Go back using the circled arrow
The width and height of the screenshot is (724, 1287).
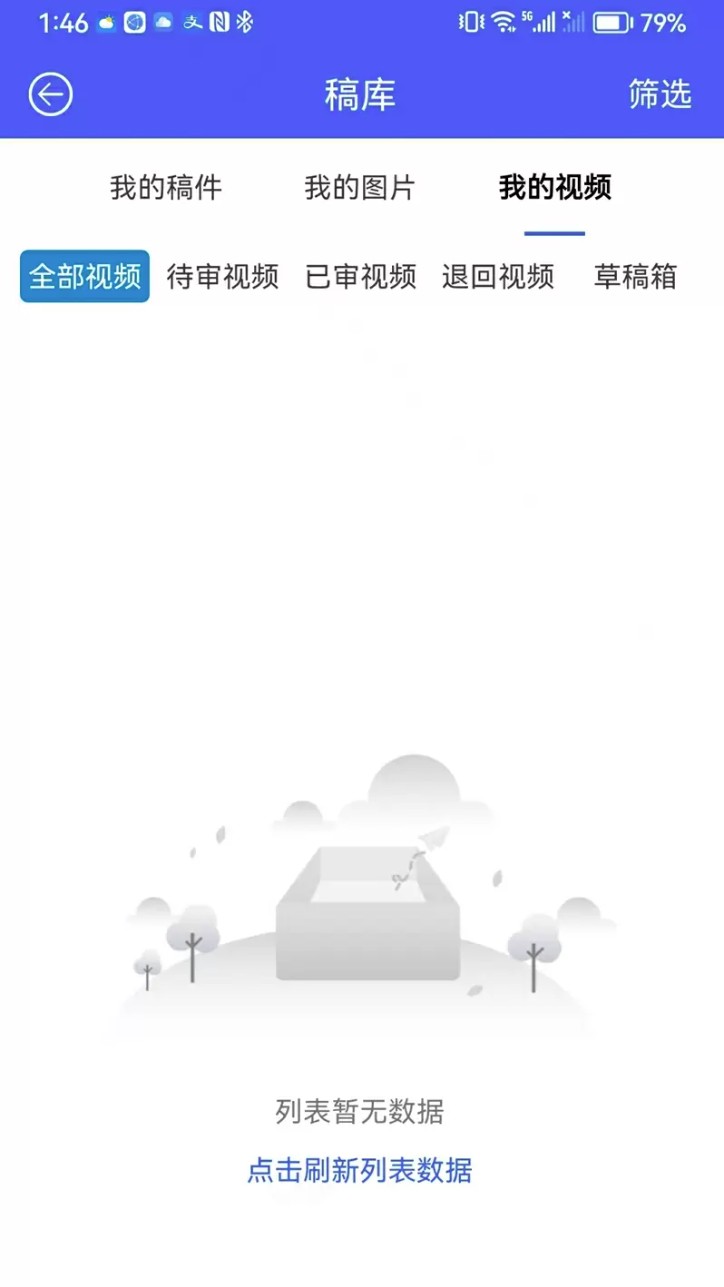[50, 95]
